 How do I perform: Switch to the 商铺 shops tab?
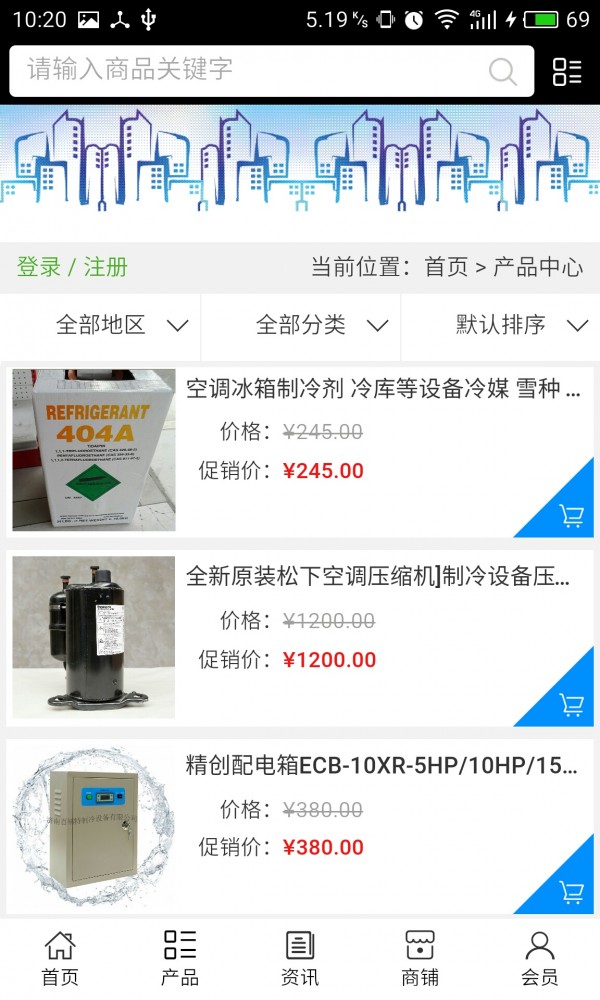420,958
